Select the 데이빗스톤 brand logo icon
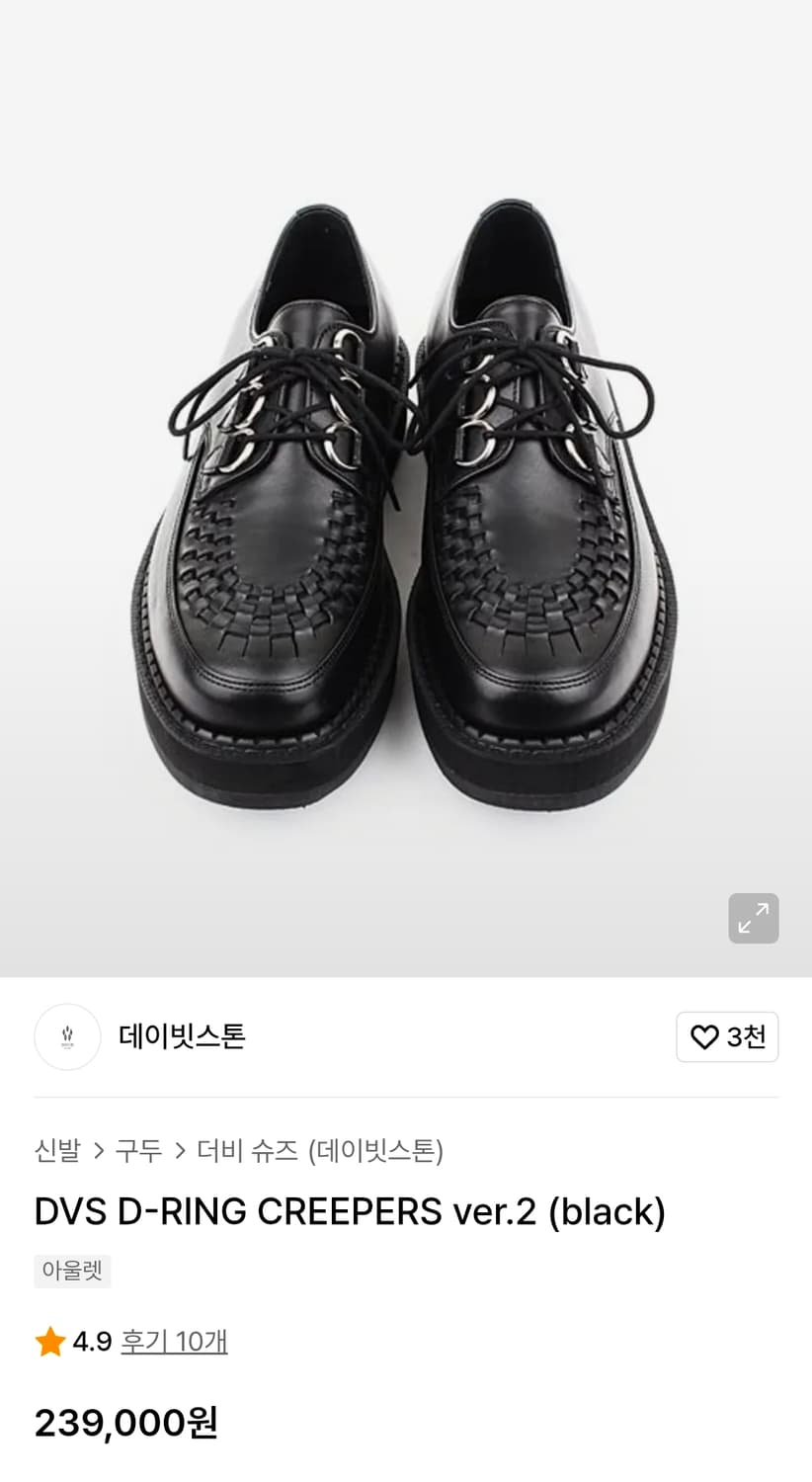 (67, 1036)
